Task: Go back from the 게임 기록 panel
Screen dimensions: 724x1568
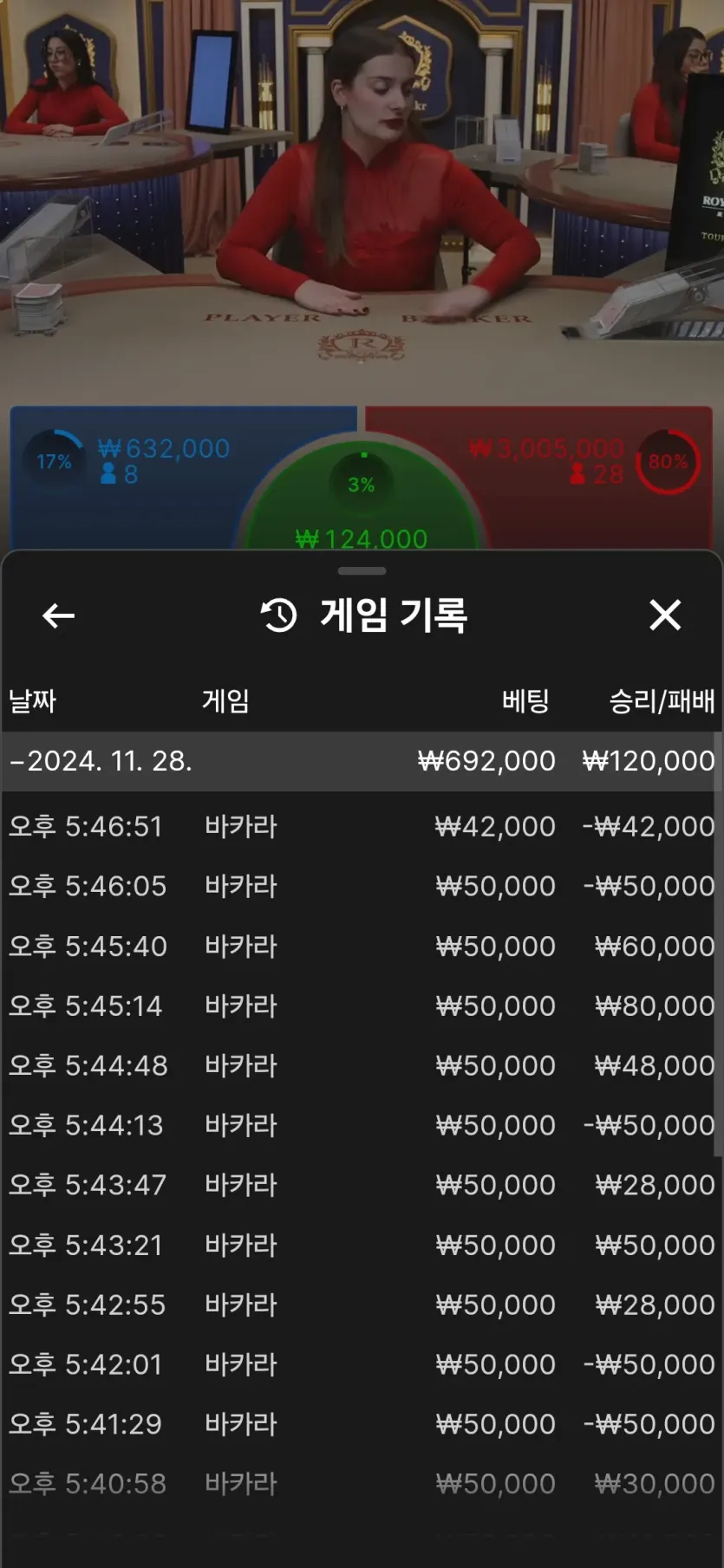Action: [58, 616]
